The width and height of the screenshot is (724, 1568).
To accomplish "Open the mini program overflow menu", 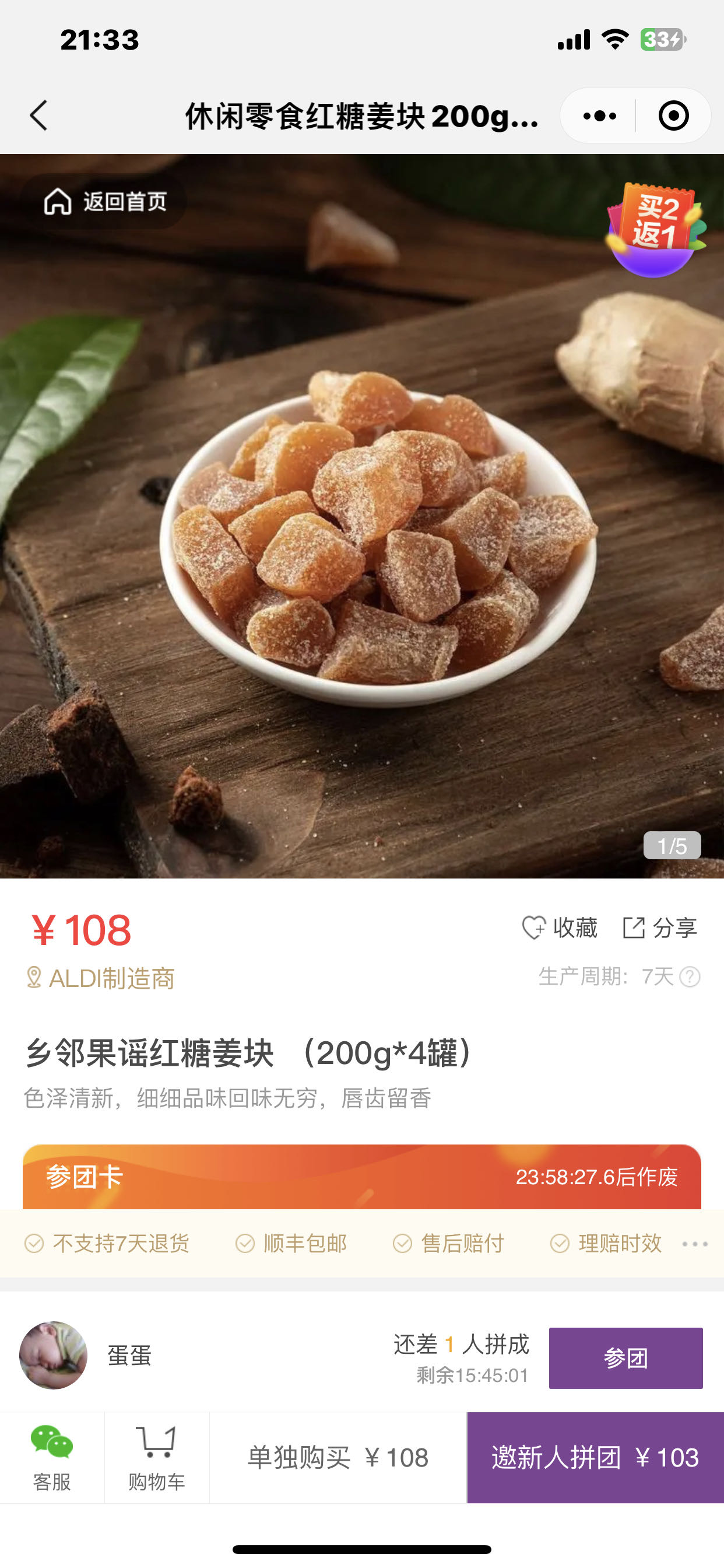I will [599, 116].
